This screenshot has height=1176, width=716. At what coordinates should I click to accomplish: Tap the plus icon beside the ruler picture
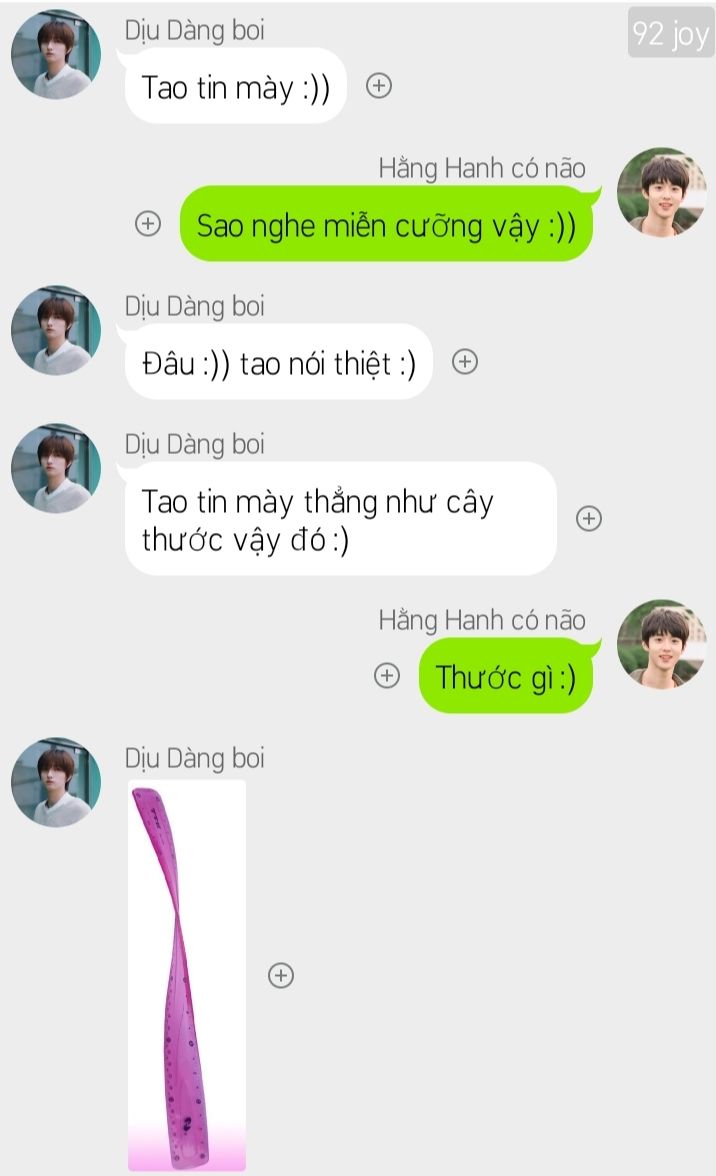click(x=281, y=975)
